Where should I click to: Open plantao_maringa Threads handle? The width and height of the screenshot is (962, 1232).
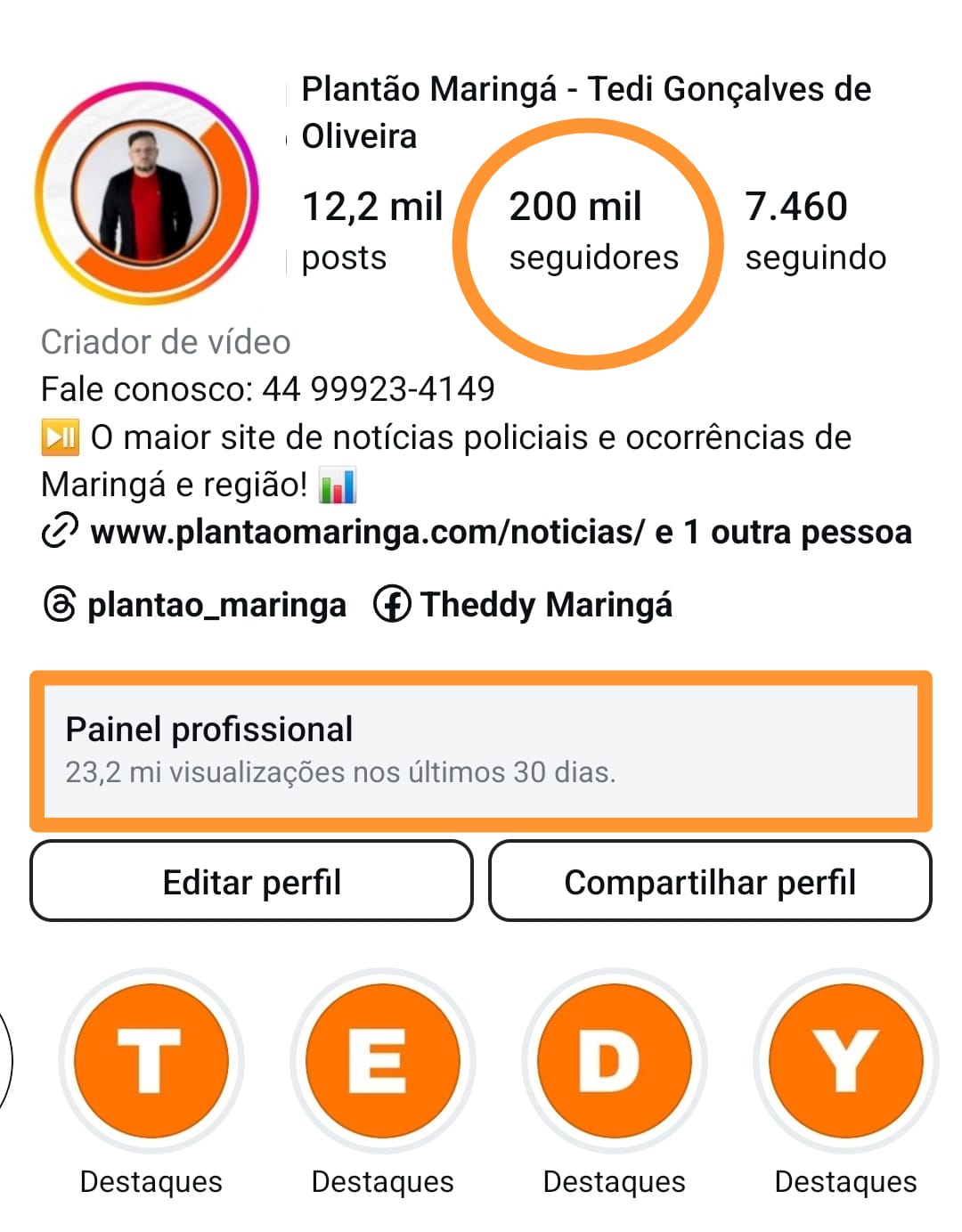(216, 604)
